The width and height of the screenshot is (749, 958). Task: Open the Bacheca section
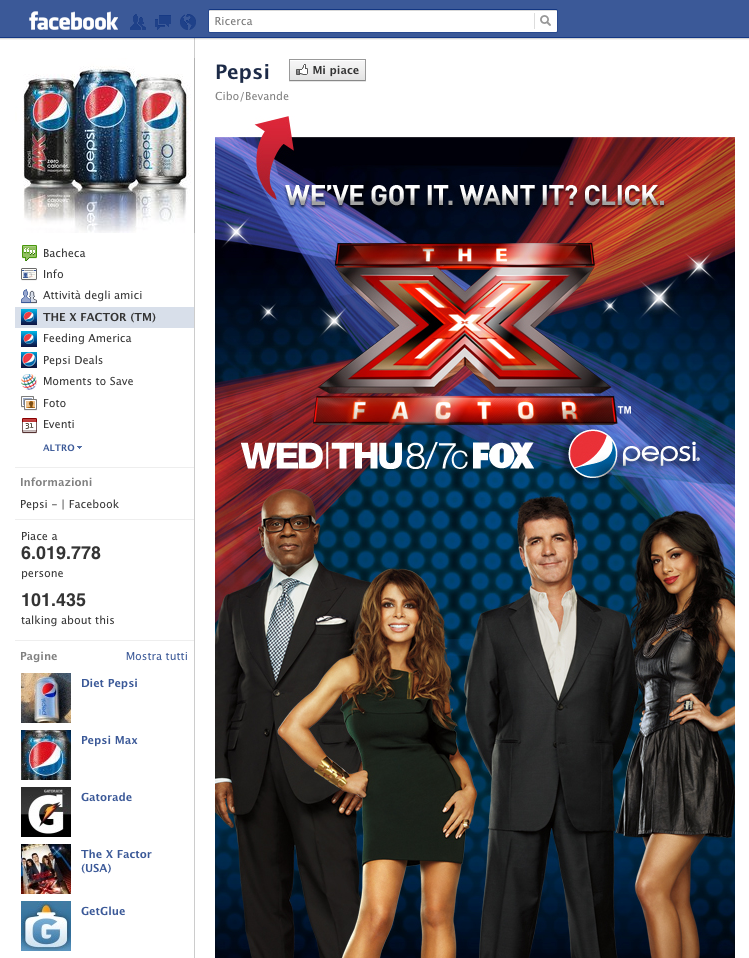tap(64, 253)
